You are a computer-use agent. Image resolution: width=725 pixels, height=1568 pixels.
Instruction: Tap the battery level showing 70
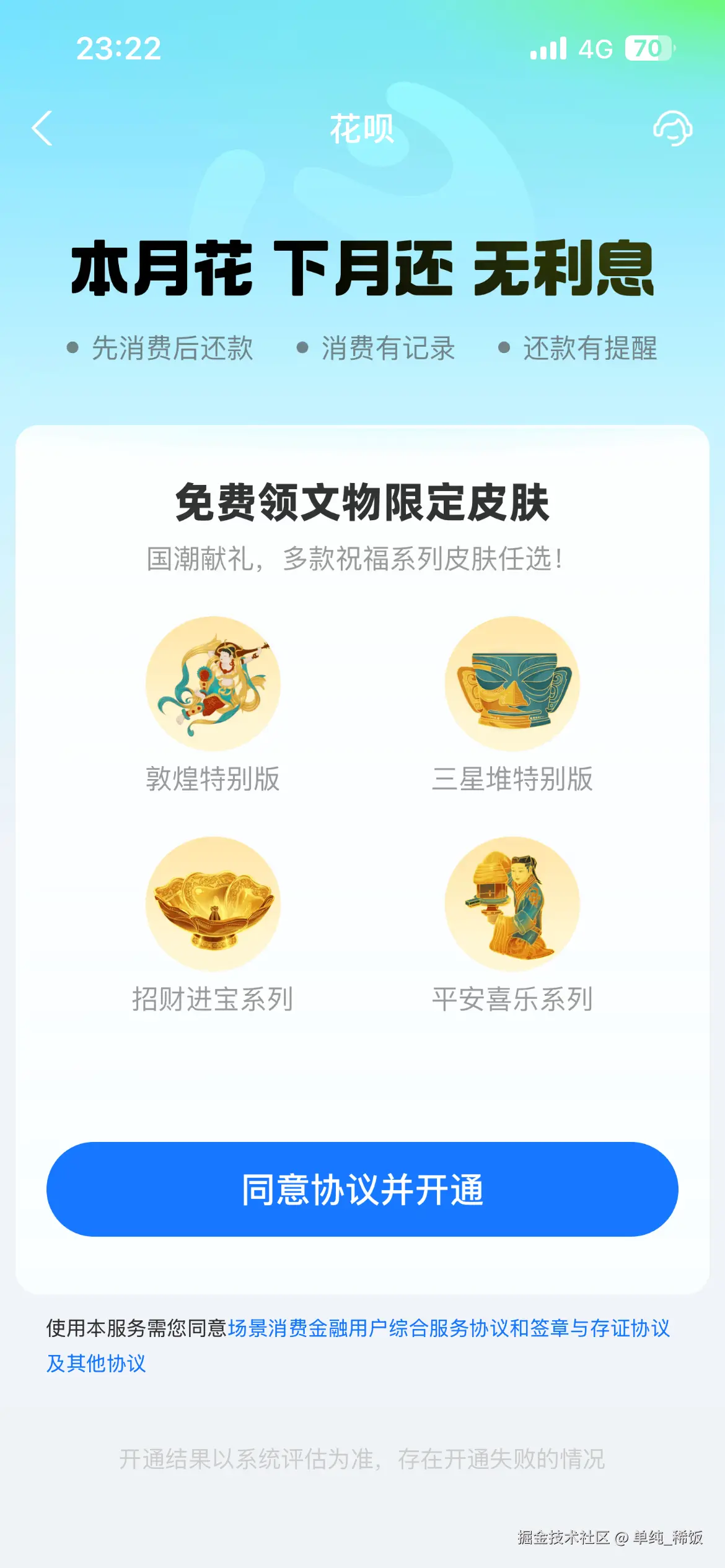[x=646, y=48]
